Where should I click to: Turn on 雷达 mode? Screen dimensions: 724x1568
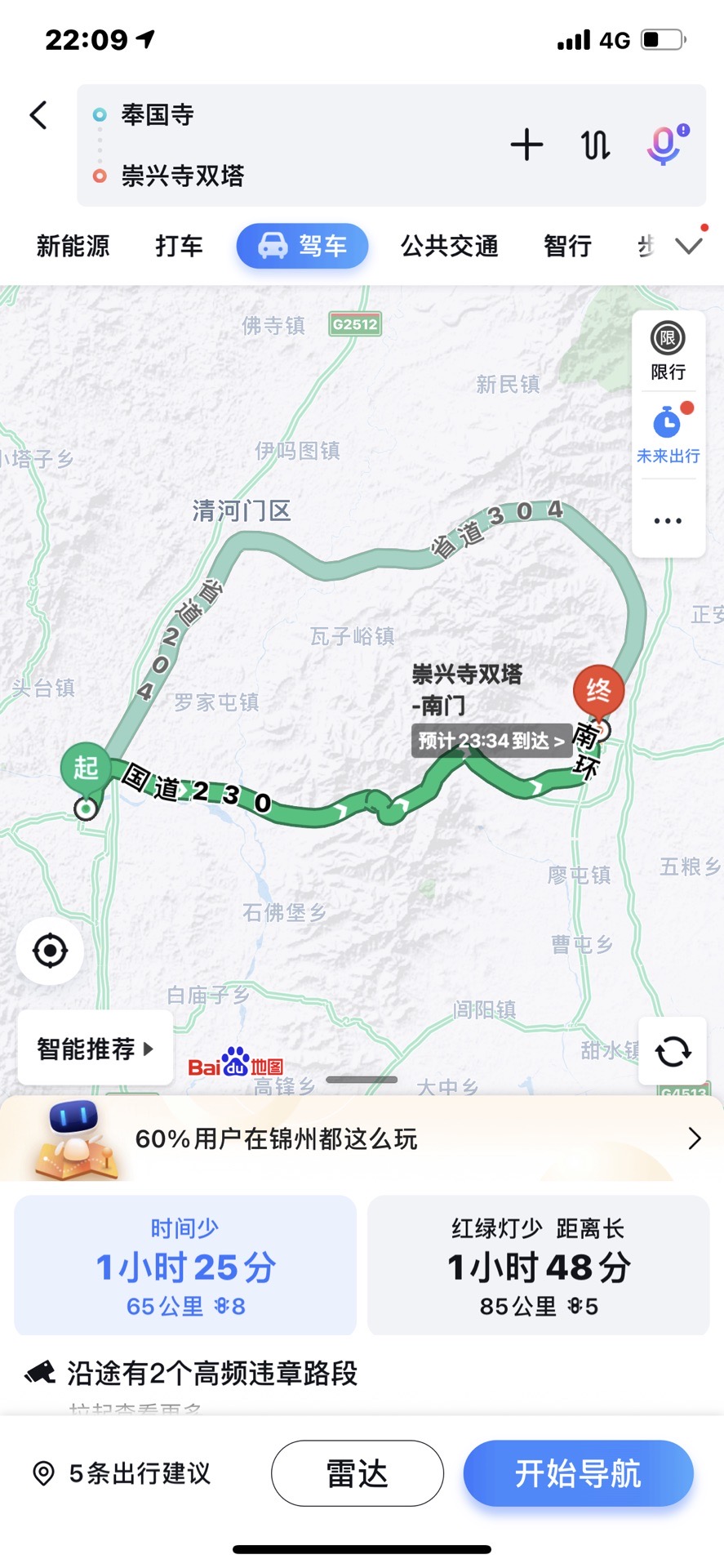(358, 1473)
